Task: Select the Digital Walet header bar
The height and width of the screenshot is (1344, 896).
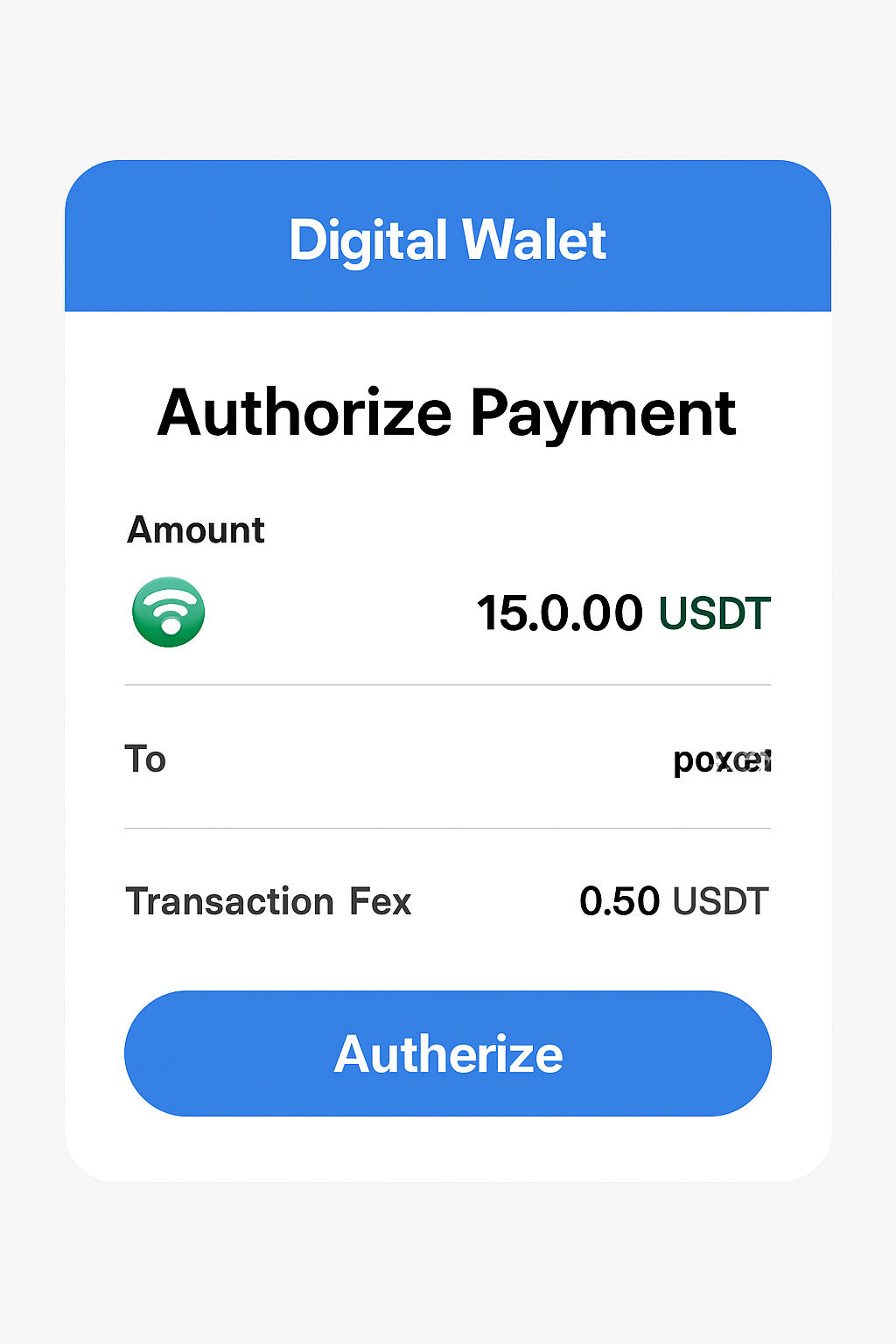Action: point(448,236)
